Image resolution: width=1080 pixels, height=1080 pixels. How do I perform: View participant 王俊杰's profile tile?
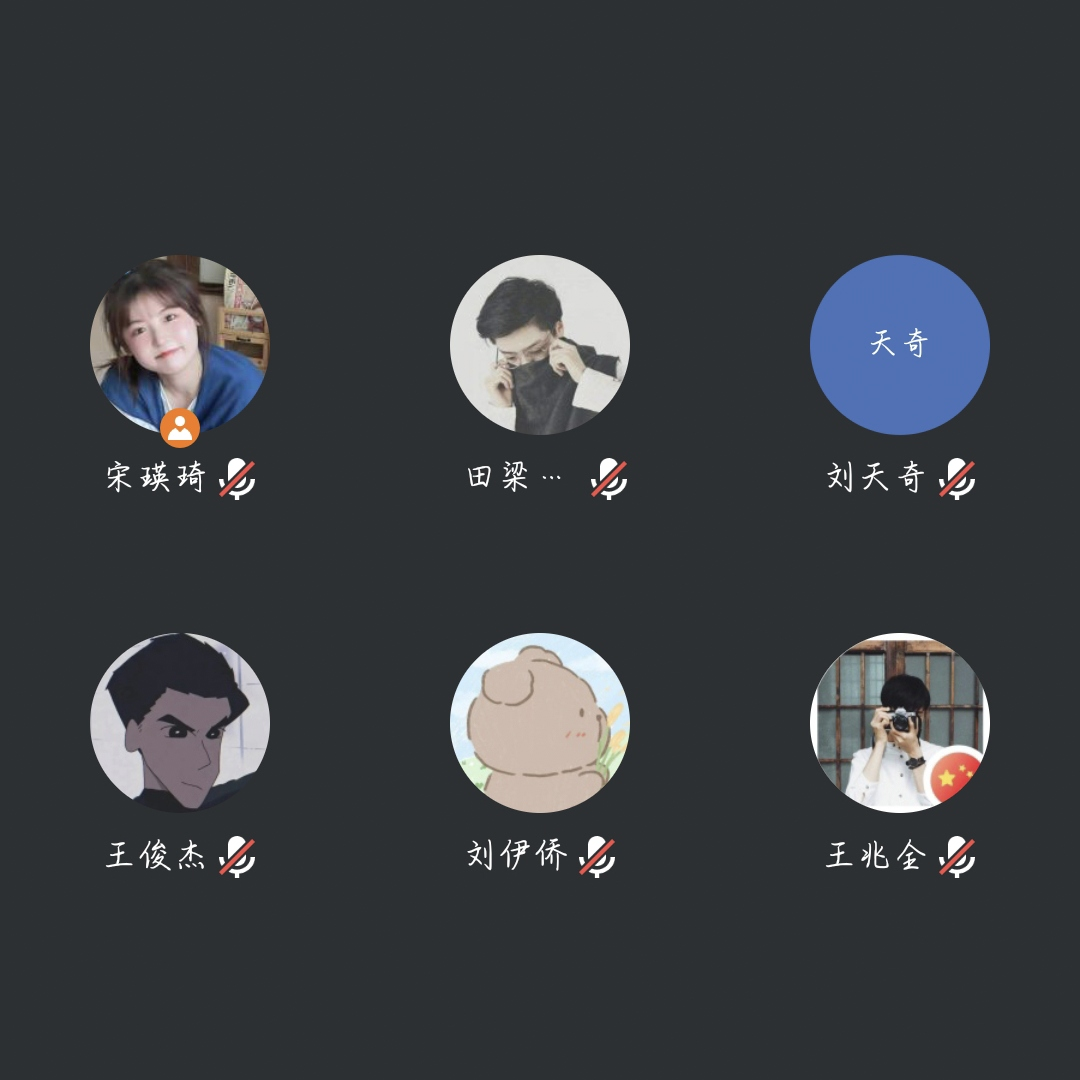180,722
